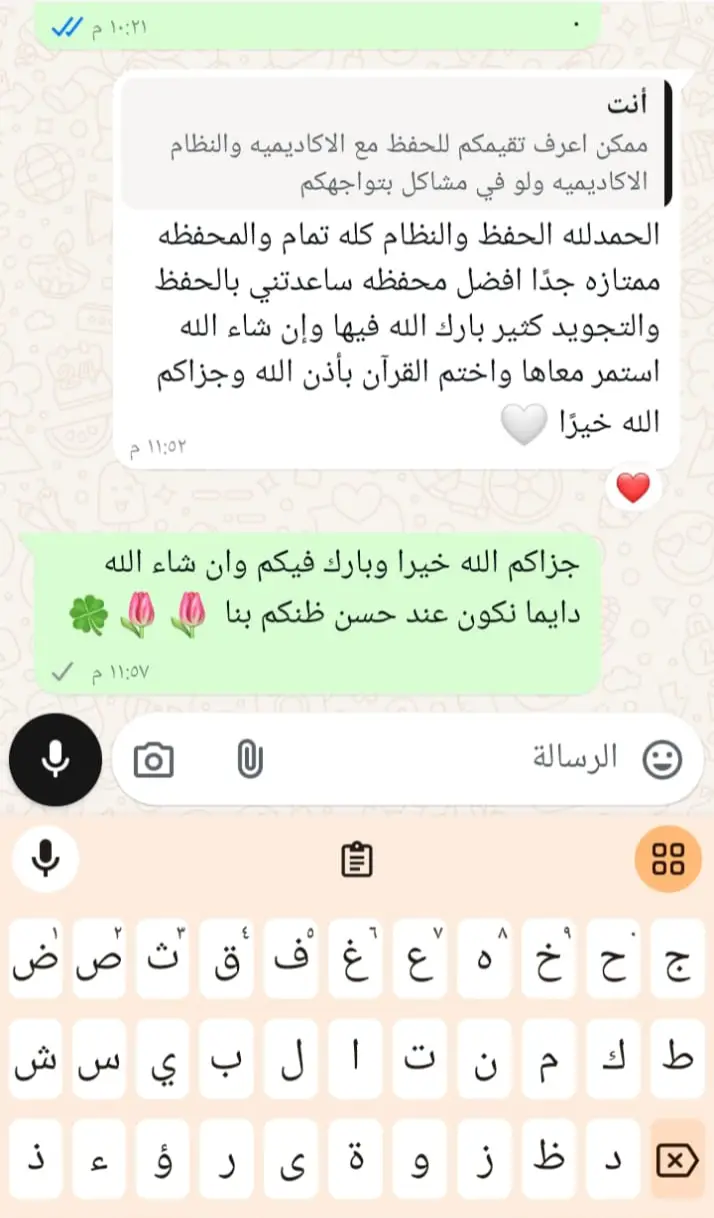Open the emoji picker in the message field

[x=661, y=760]
